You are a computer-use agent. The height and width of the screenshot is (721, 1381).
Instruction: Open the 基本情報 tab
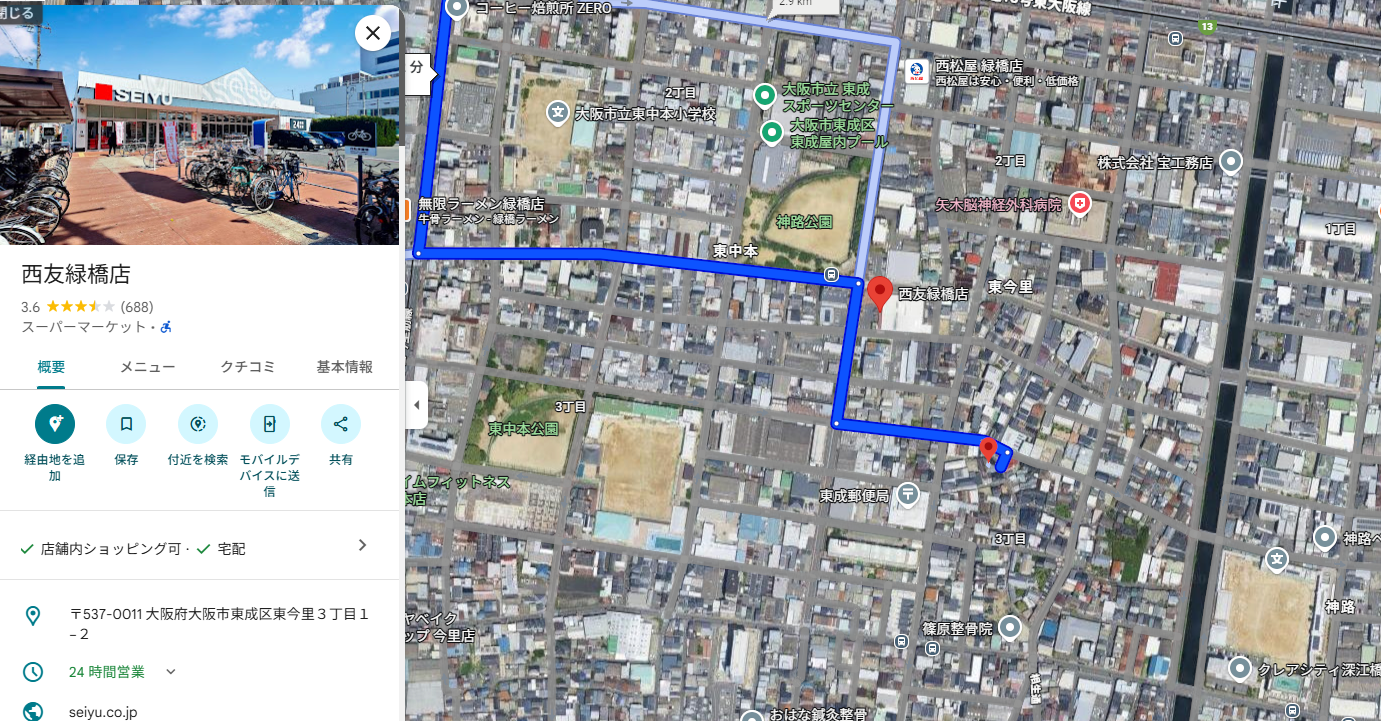344,367
